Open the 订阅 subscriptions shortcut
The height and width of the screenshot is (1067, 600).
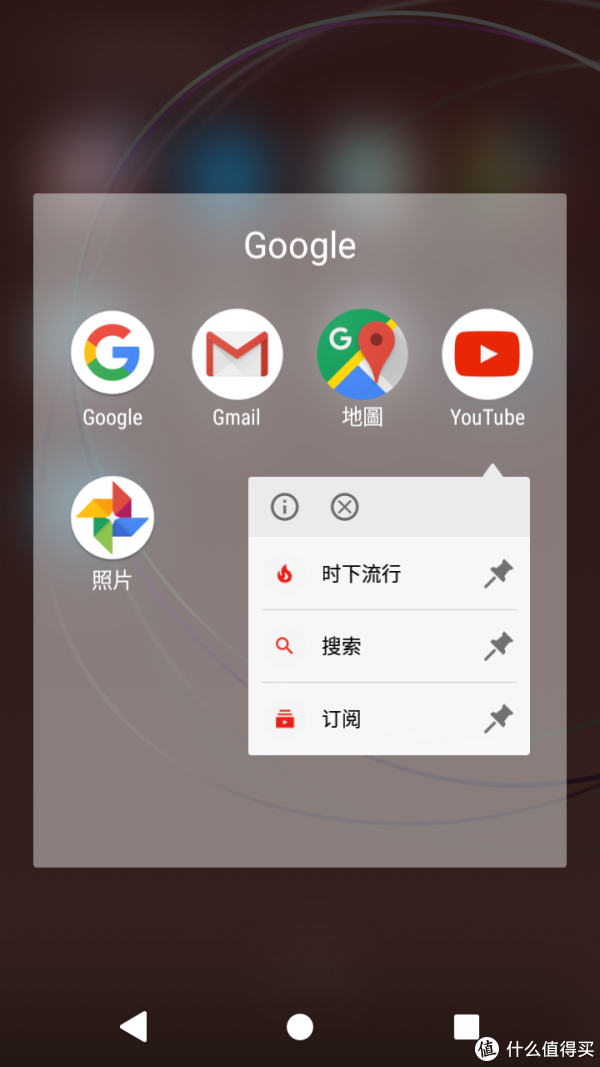(x=341, y=719)
